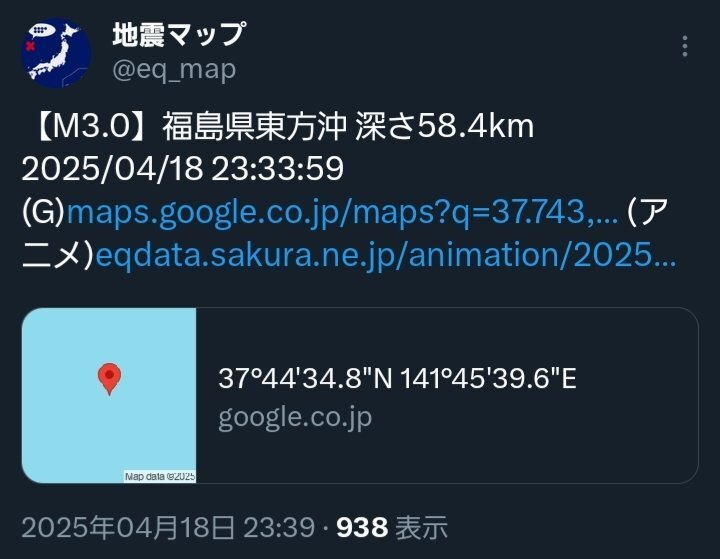Open the eqdata.sakura.ne.jp animation link
The width and height of the screenshot is (720, 559).
(387, 257)
